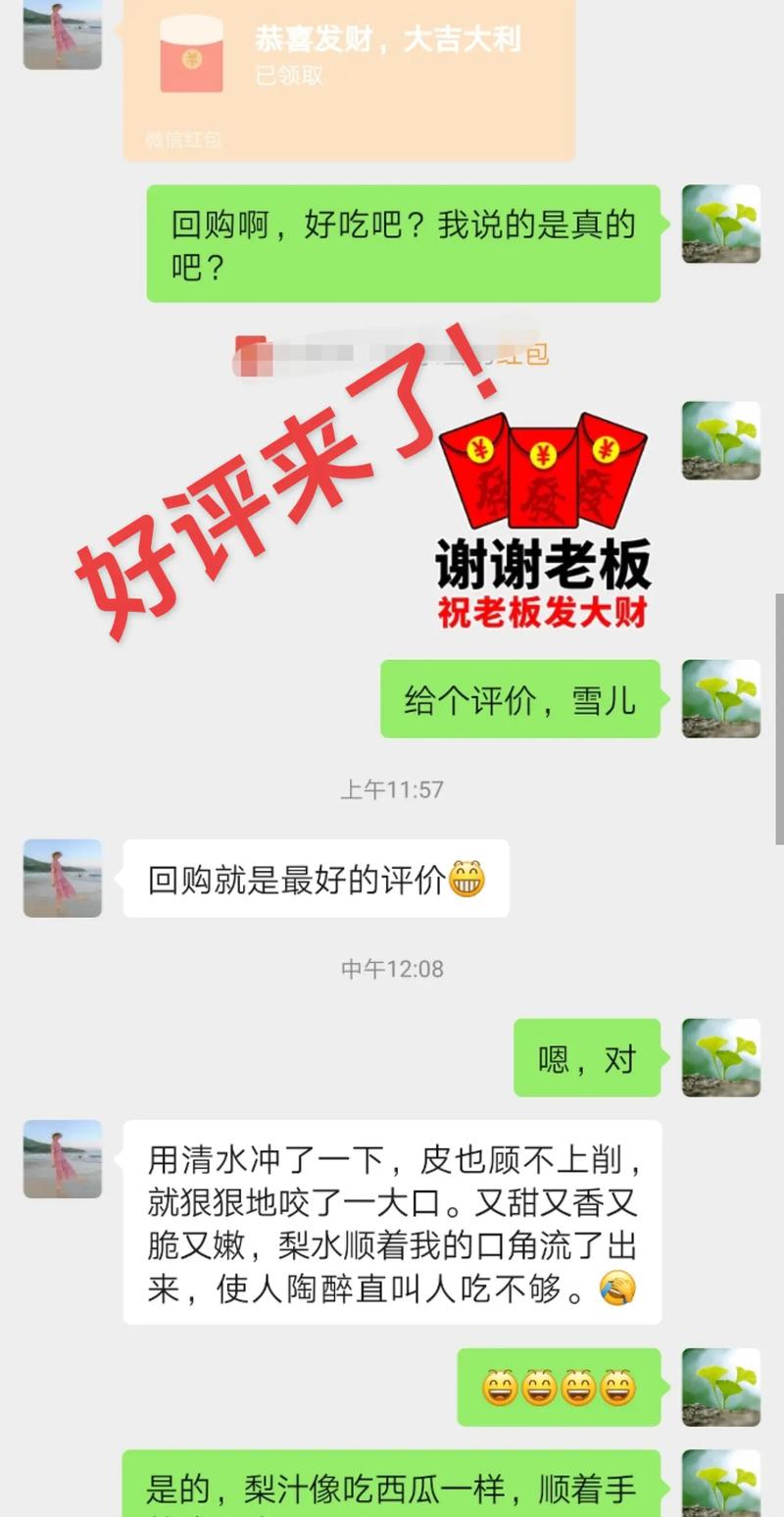Select the 回购啊，好吃吧 message bubble

coord(402,243)
